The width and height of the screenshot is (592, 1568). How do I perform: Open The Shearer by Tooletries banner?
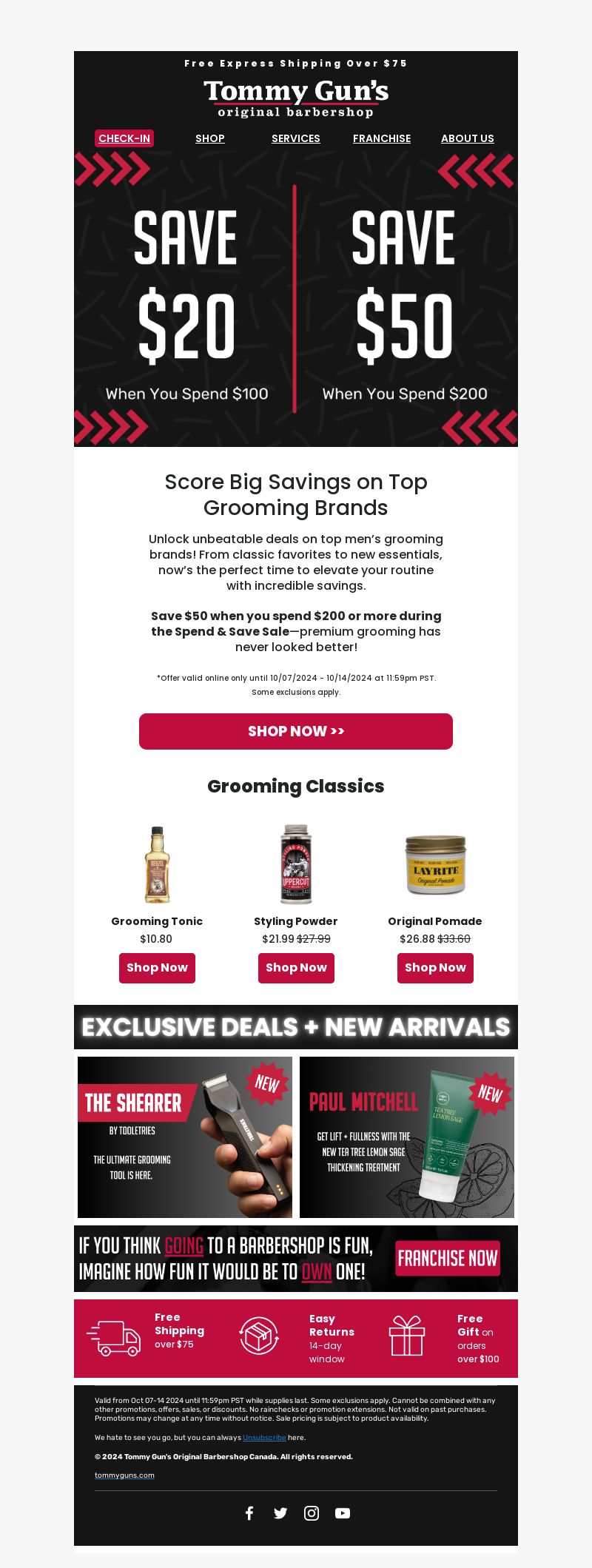[x=185, y=1137]
